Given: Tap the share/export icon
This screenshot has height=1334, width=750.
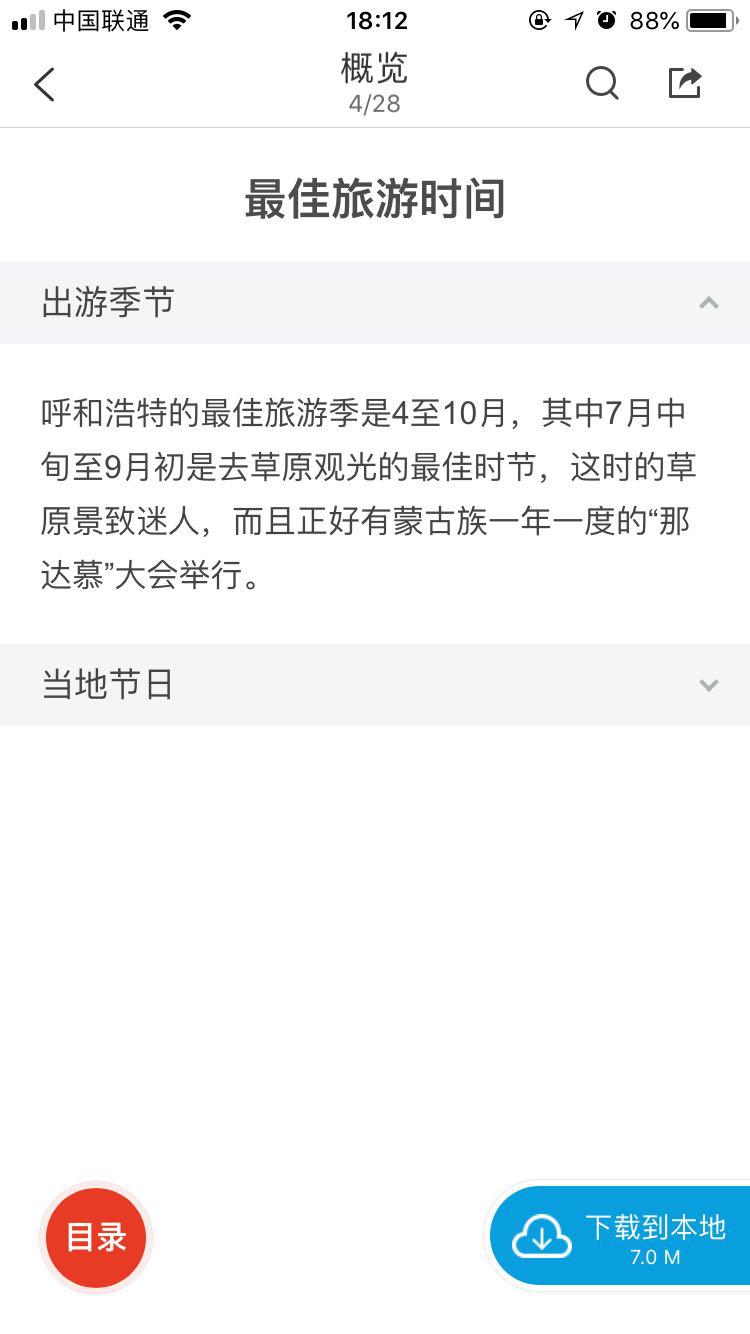Looking at the screenshot, I should click(686, 83).
